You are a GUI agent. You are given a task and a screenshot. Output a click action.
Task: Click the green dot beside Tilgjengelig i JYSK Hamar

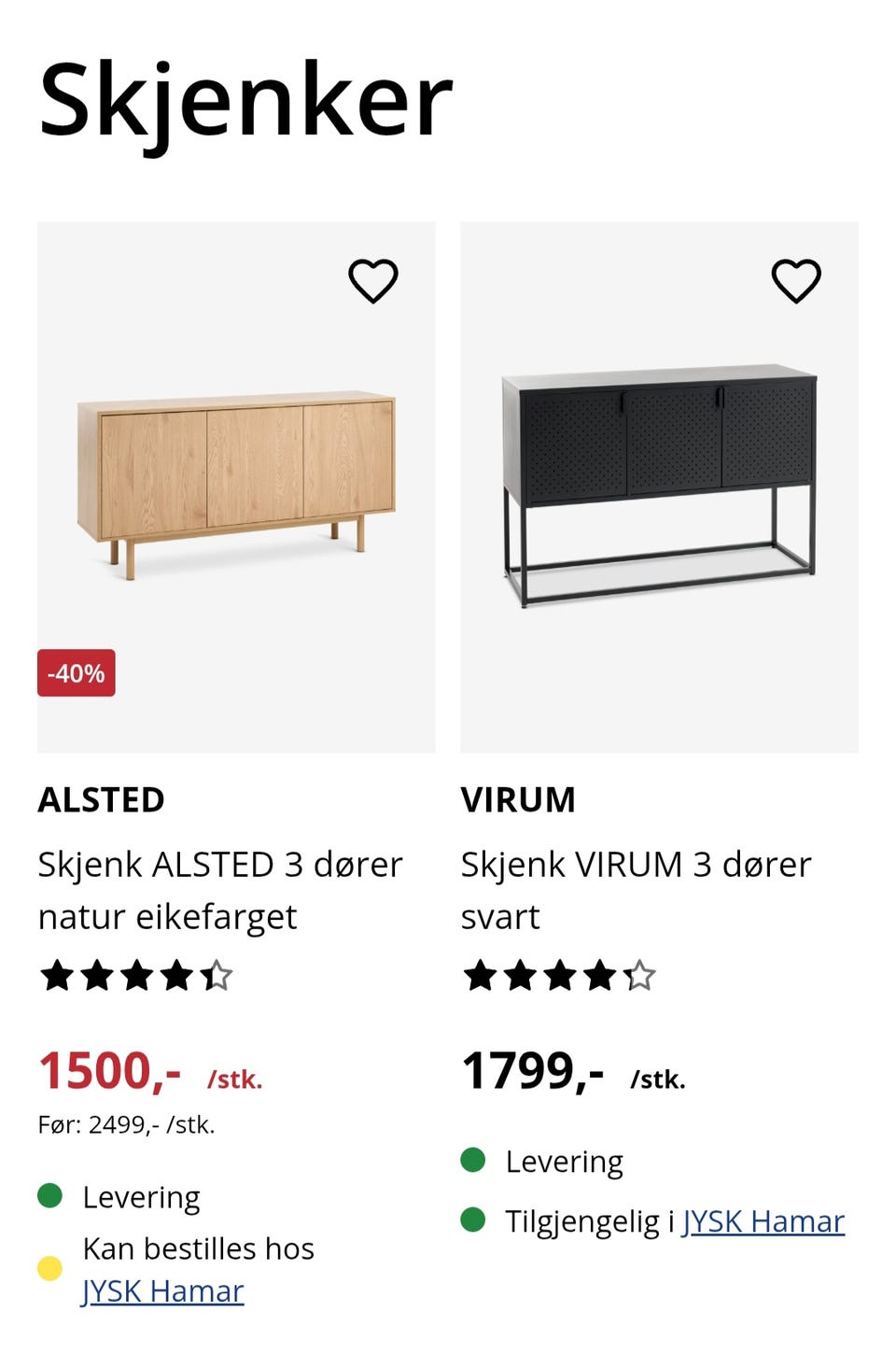[x=476, y=1220]
